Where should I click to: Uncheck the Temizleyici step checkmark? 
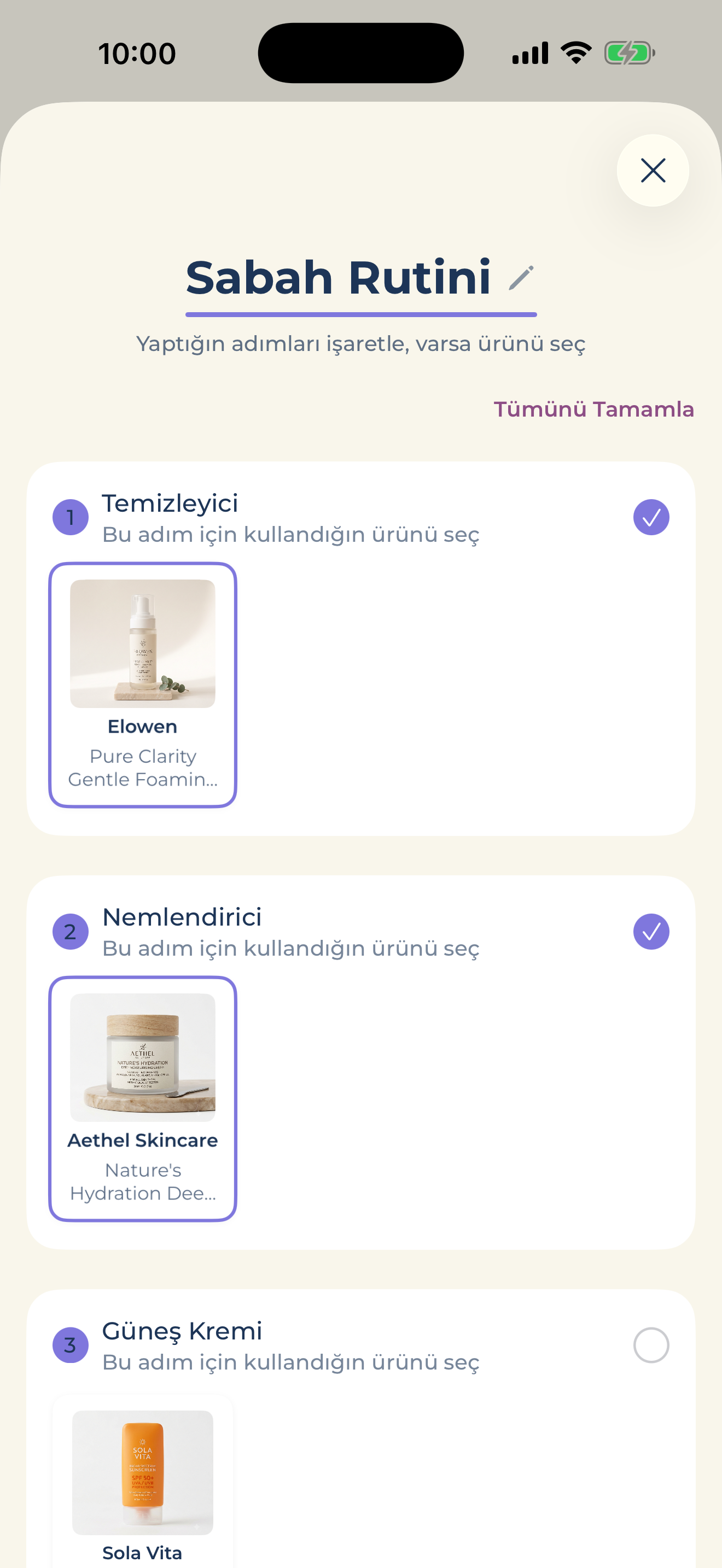pos(651,517)
